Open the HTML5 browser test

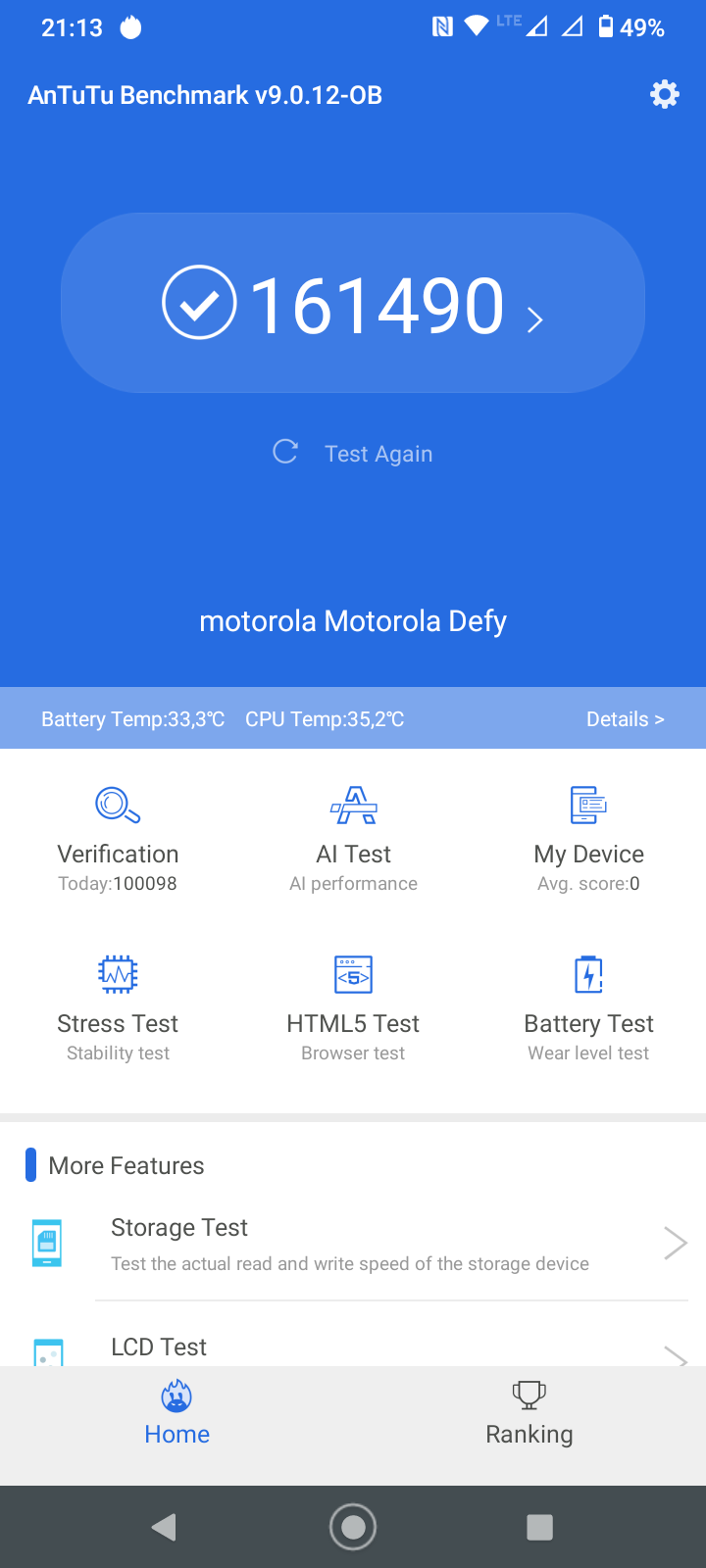353,1009
